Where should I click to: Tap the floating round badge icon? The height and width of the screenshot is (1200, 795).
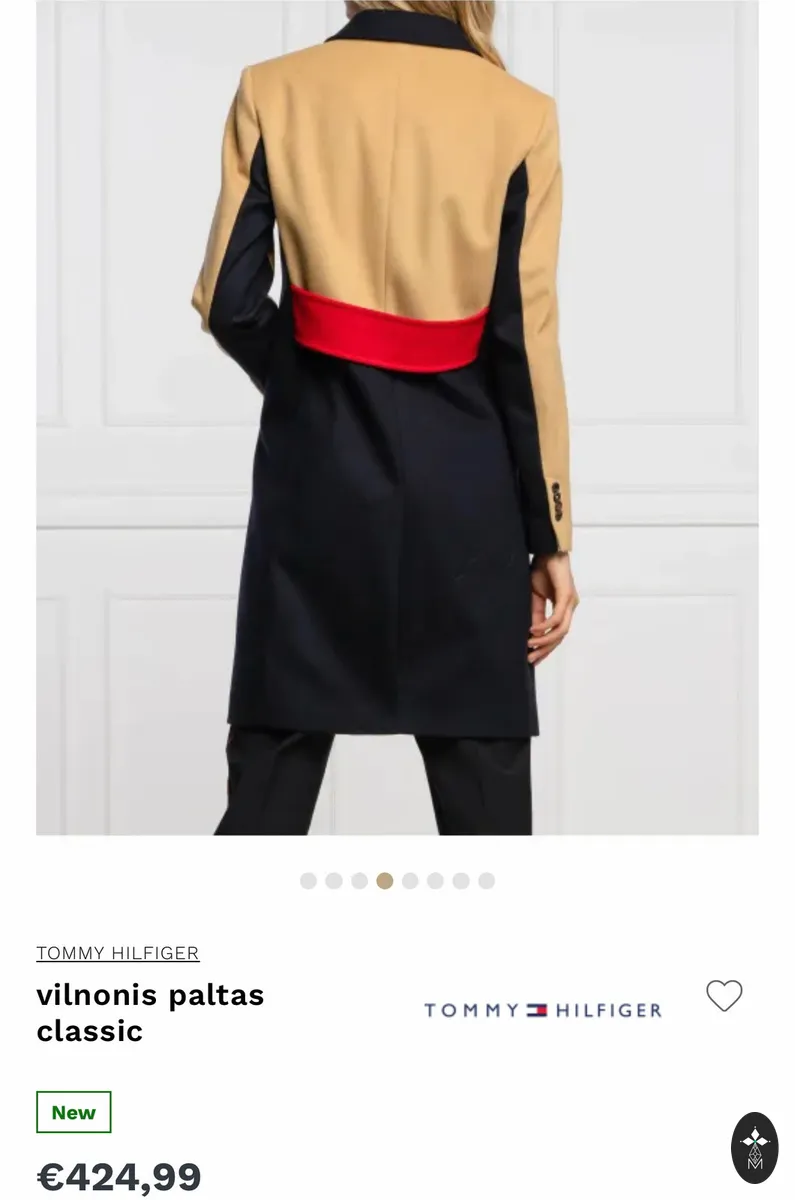(755, 1148)
